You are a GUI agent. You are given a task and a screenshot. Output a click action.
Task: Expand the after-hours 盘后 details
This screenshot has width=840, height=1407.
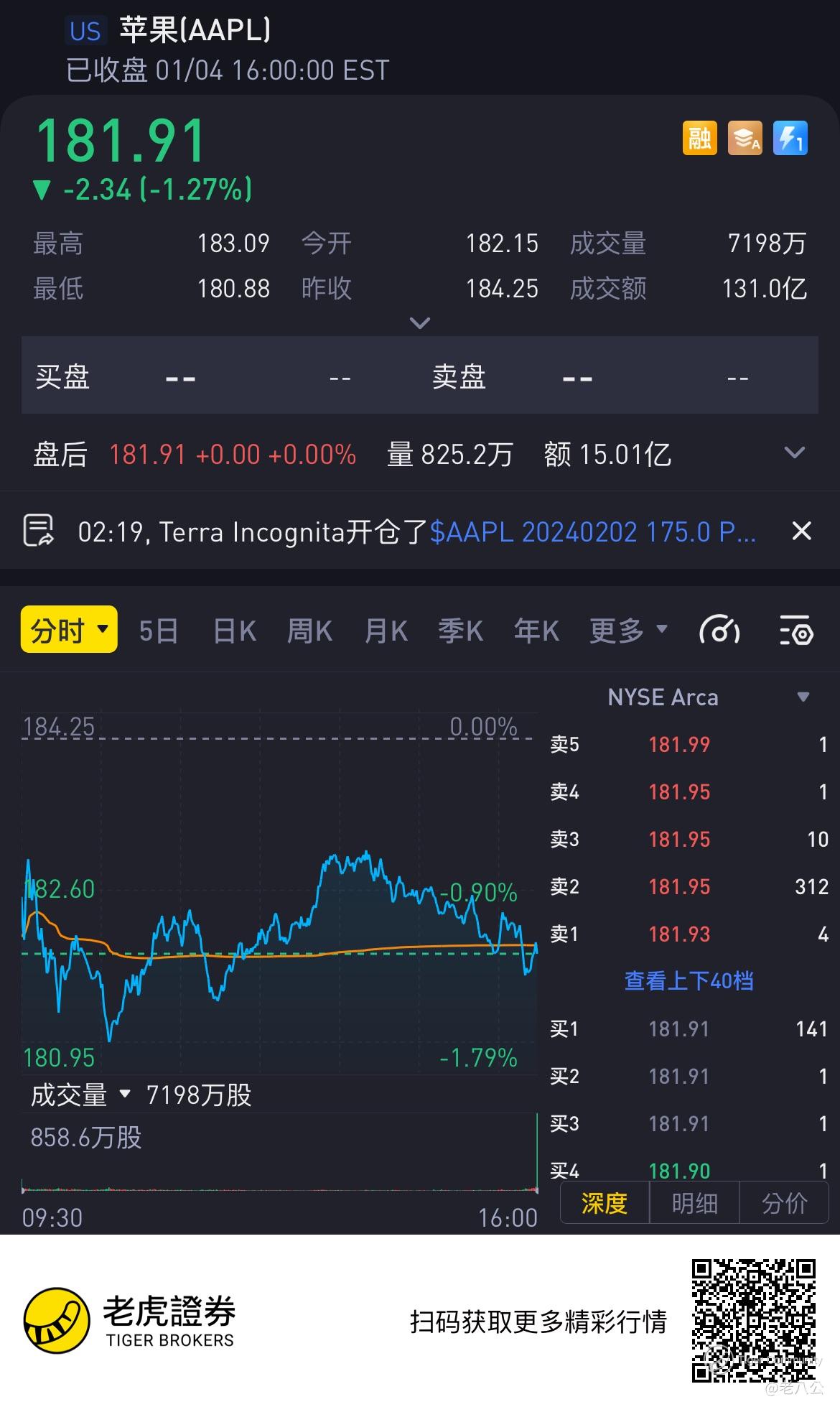(x=794, y=453)
